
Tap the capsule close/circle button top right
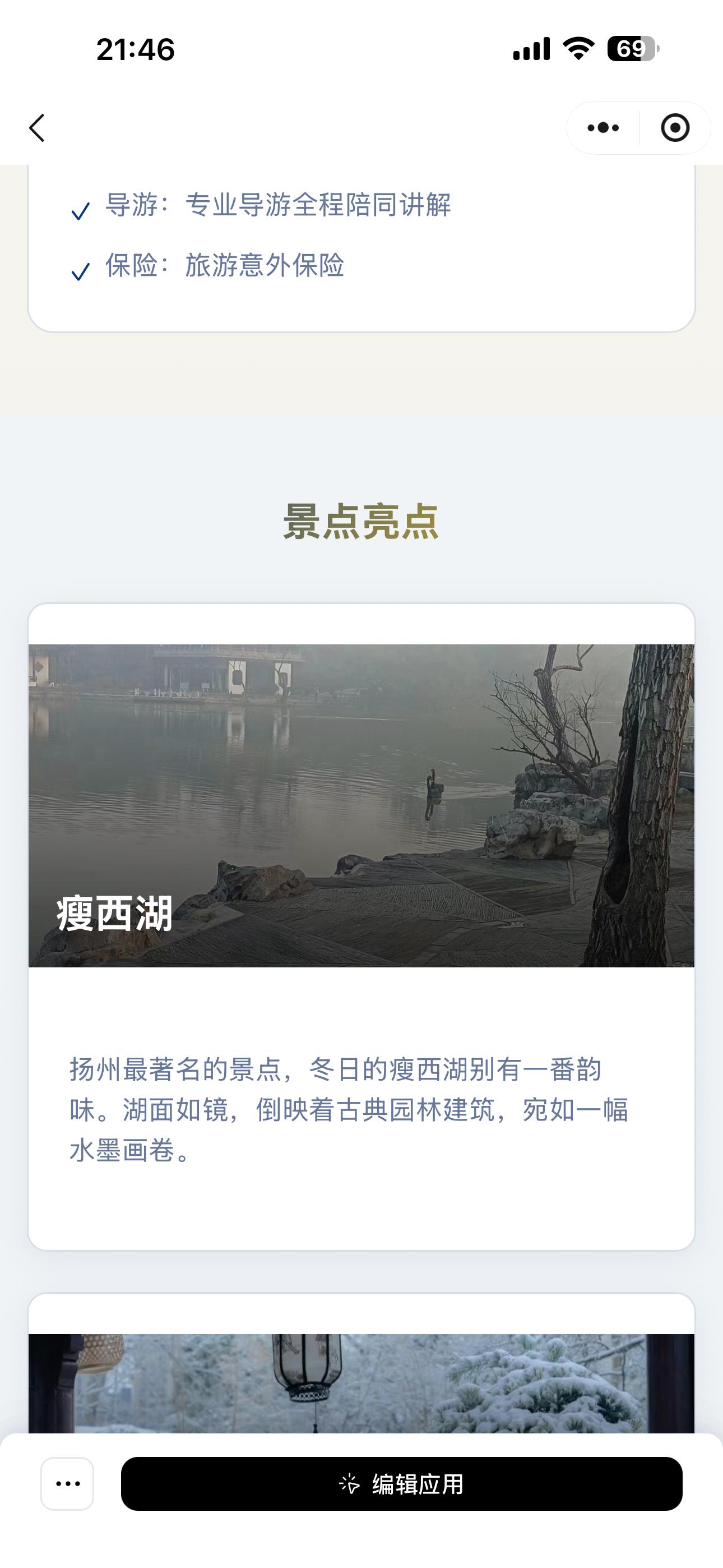click(x=674, y=127)
